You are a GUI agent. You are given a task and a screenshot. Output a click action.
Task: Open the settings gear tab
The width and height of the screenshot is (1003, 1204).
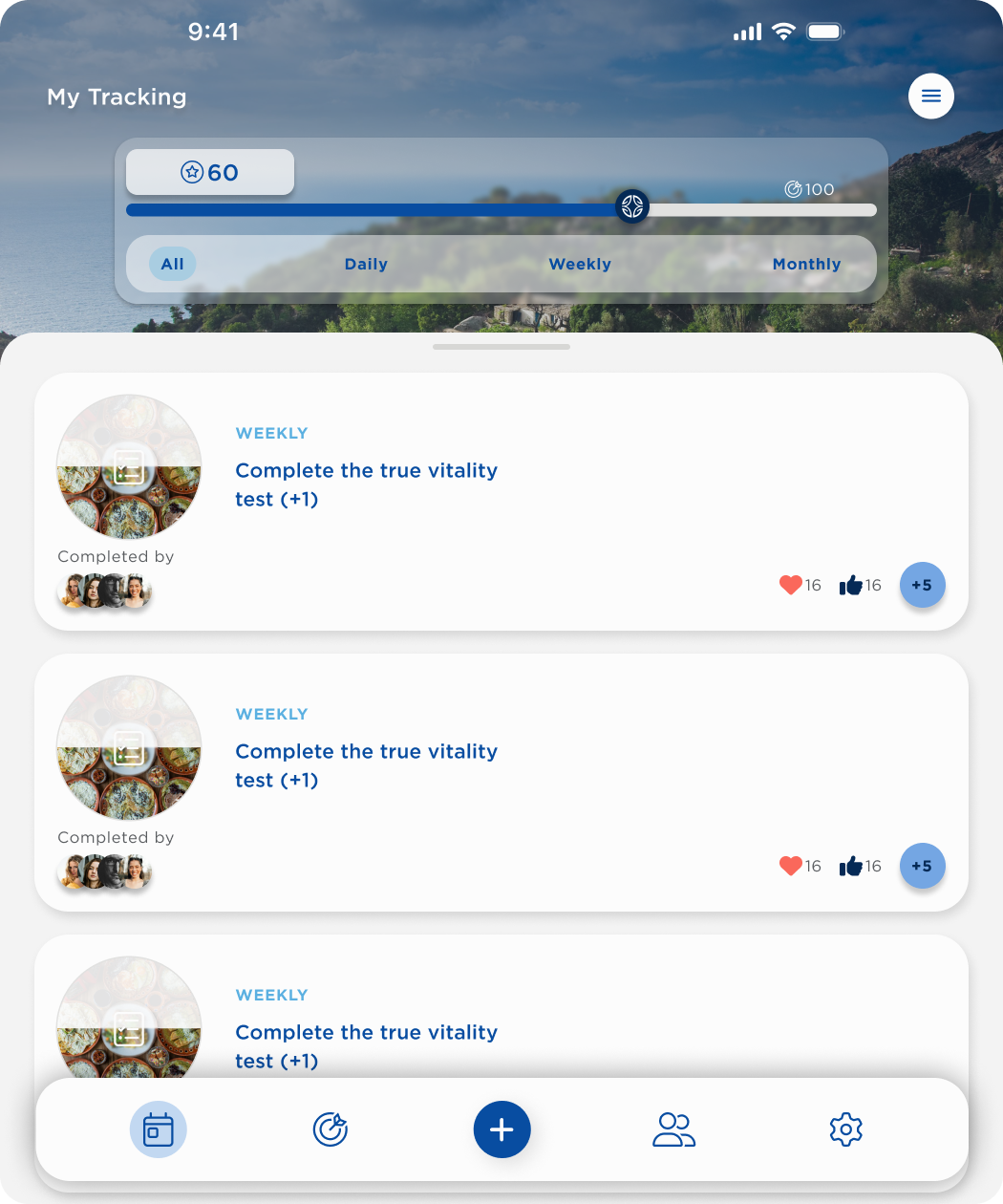pos(845,1129)
